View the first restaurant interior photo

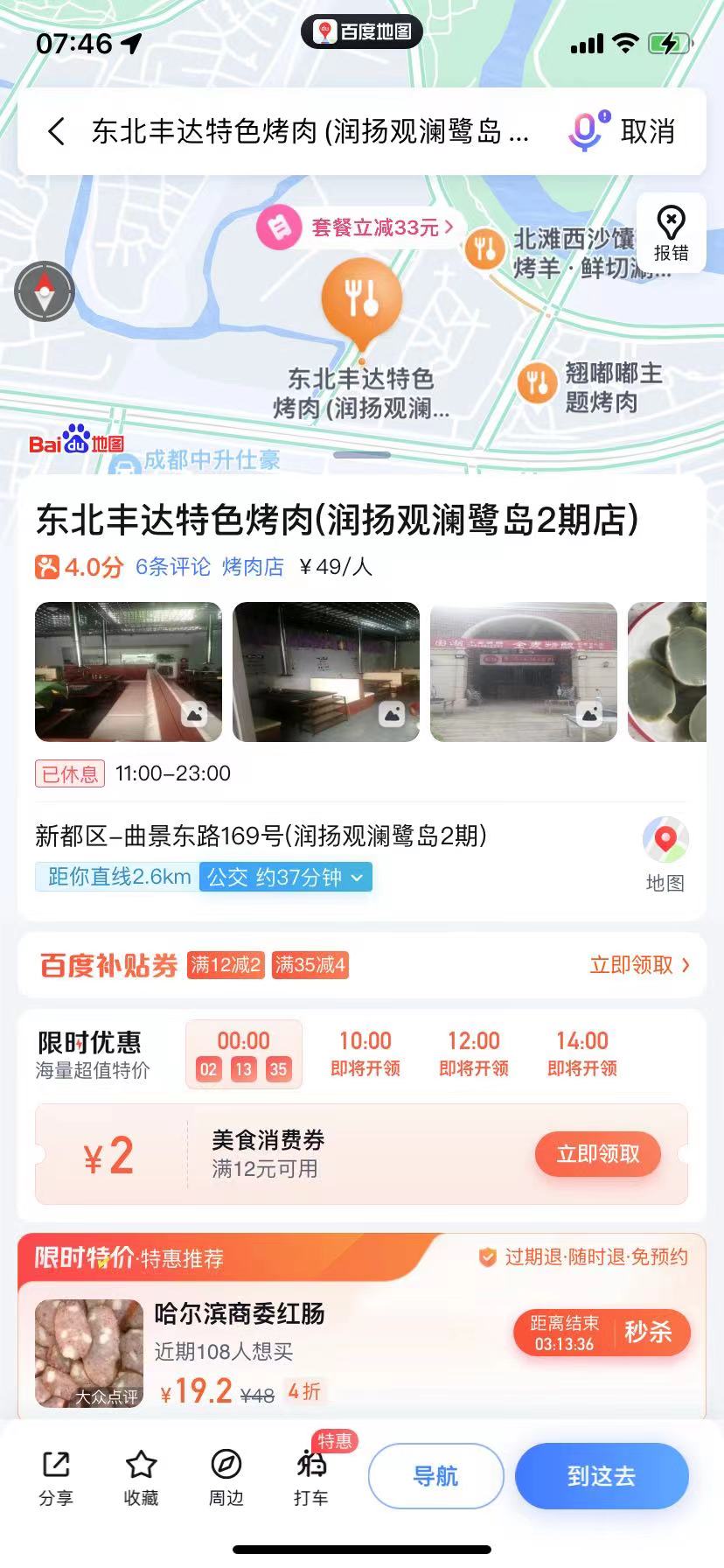click(129, 671)
